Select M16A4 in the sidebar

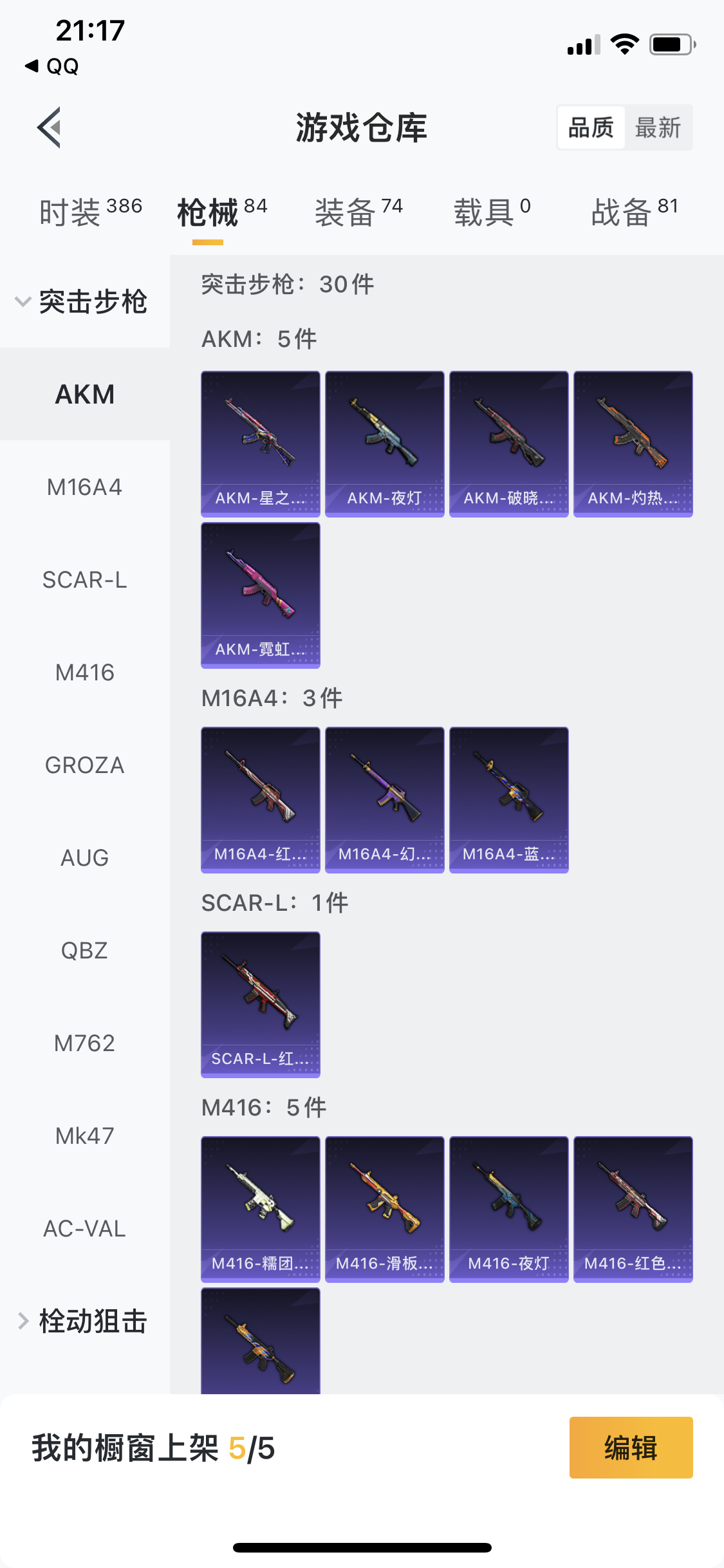85,487
